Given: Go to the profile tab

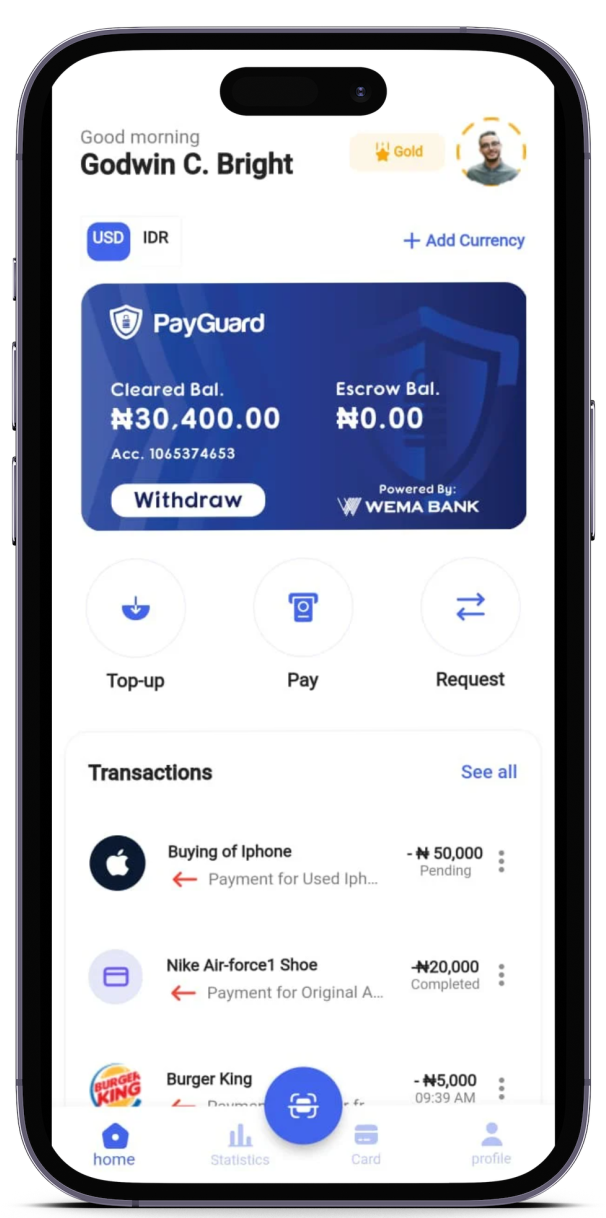Looking at the screenshot, I should coord(491,1144).
